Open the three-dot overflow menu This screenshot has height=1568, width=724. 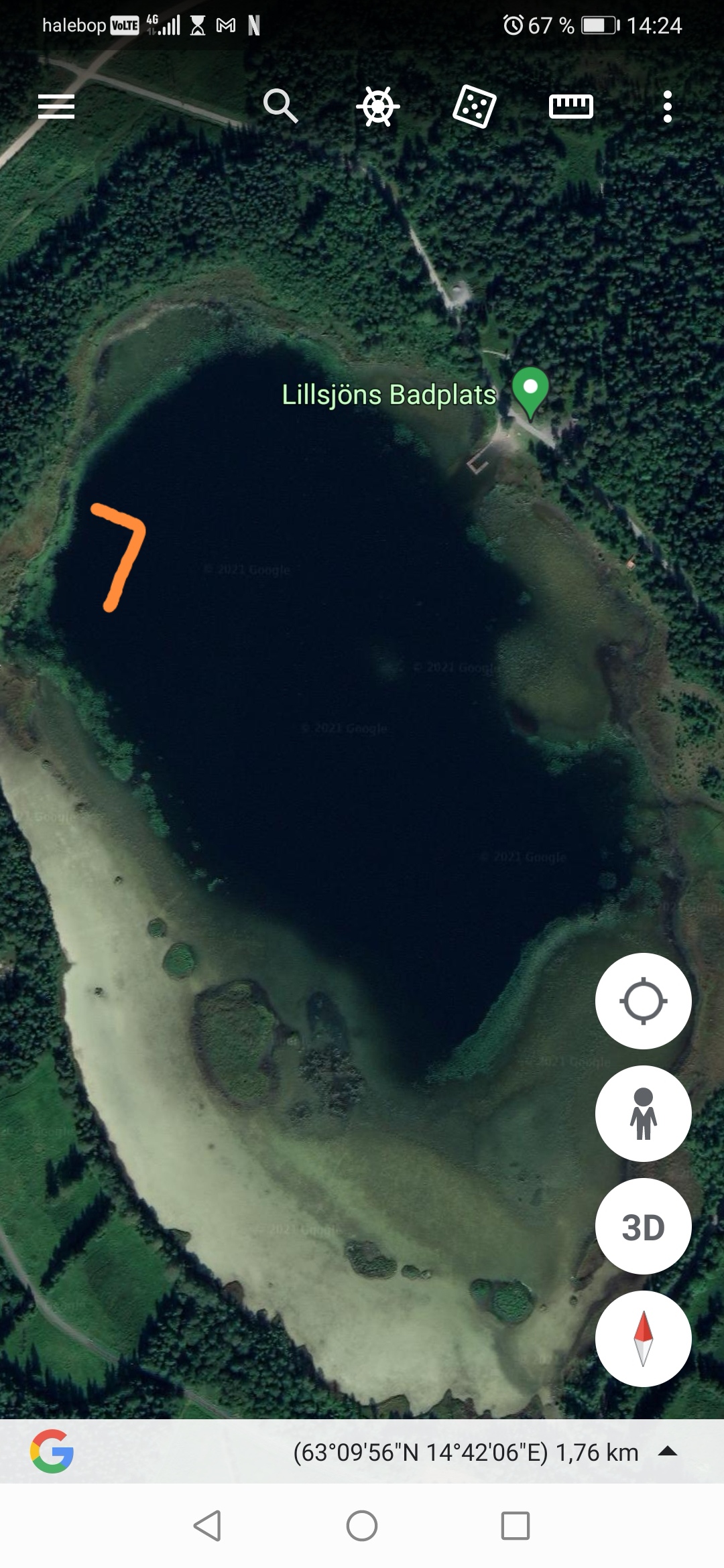coord(667,107)
